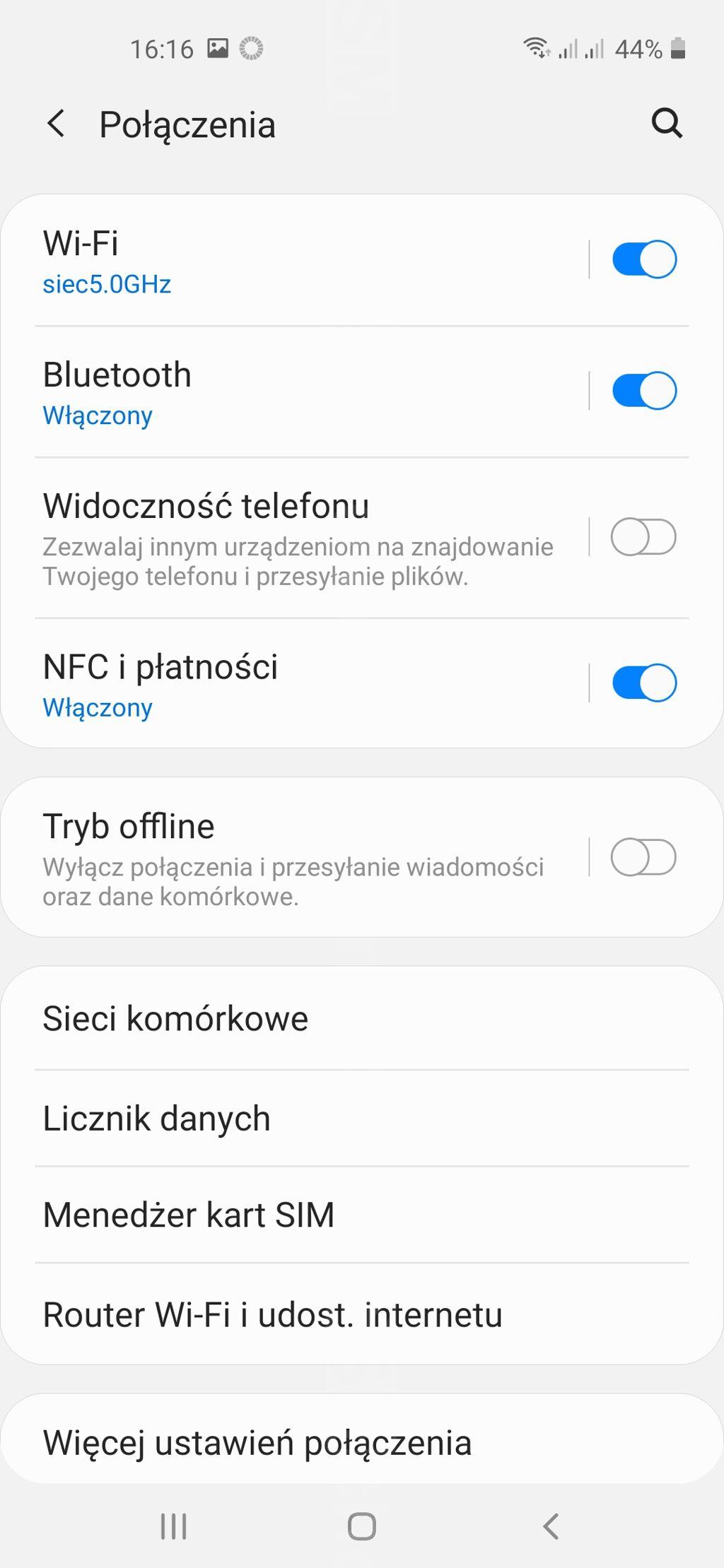Screen dimensions: 724x1568
Task: Disable the Bluetooth switch
Action: 644,391
